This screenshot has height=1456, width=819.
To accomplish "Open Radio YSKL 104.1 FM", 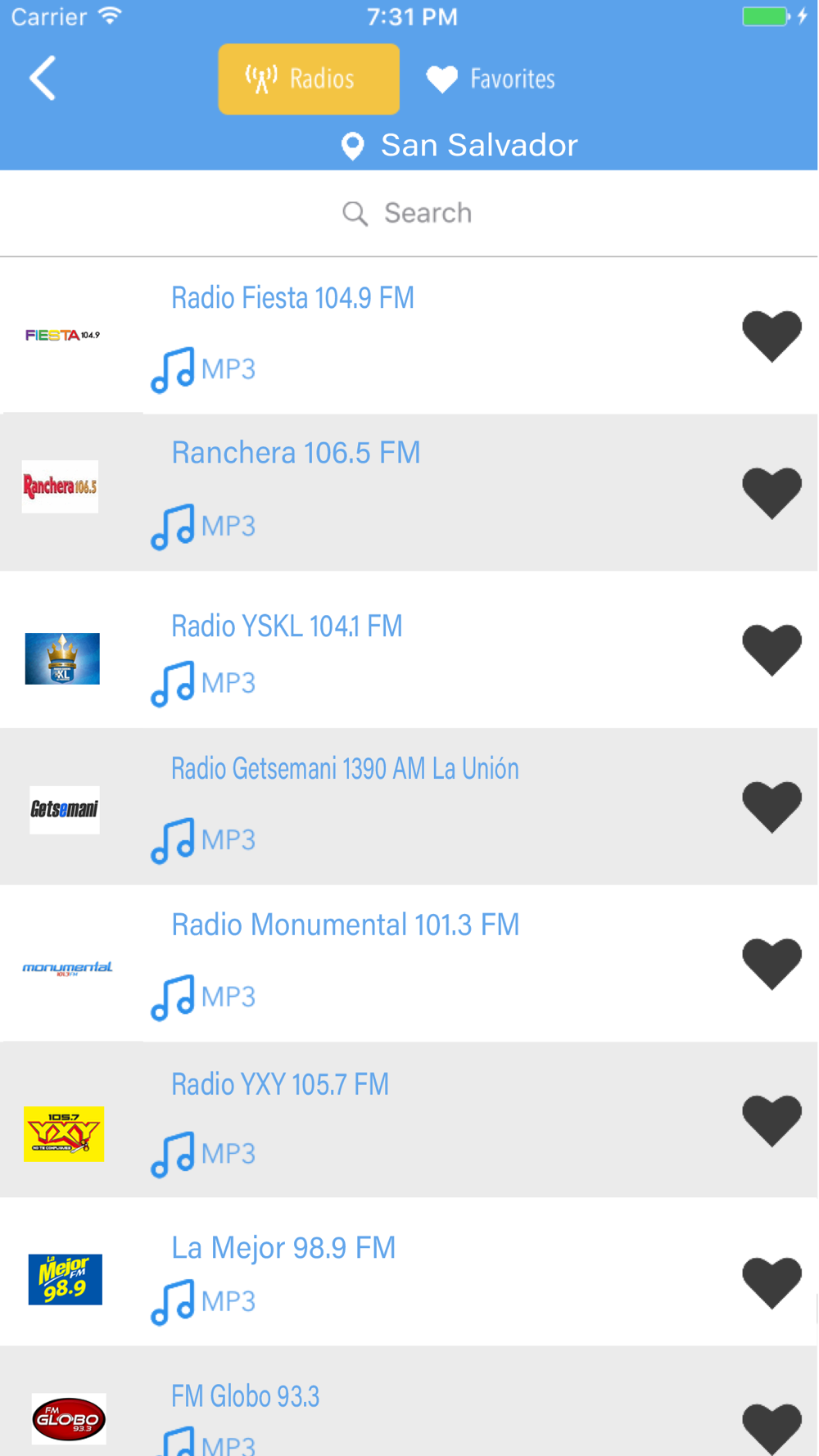I will coord(409,649).
